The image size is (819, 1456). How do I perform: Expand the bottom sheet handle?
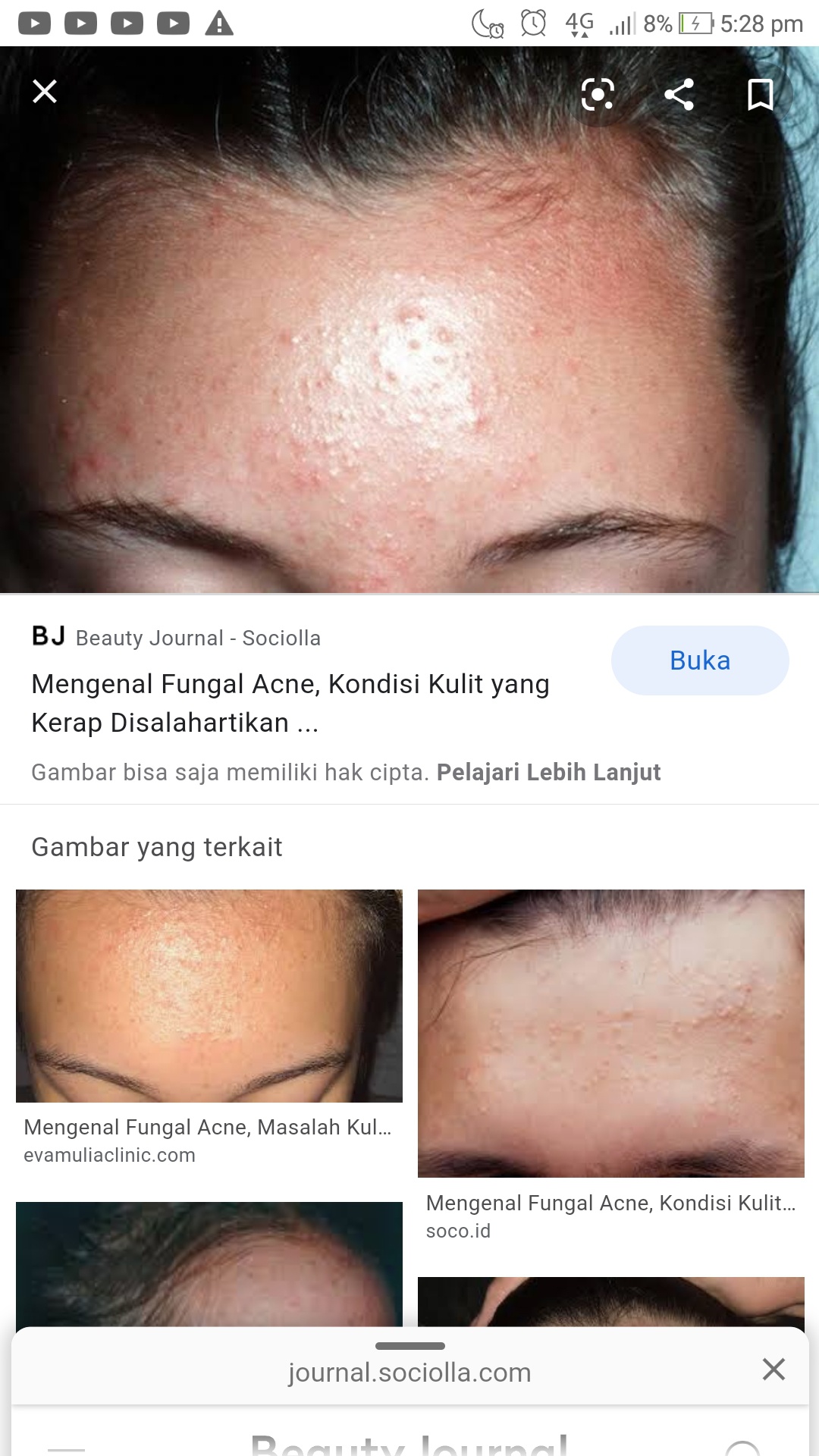tap(409, 1346)
